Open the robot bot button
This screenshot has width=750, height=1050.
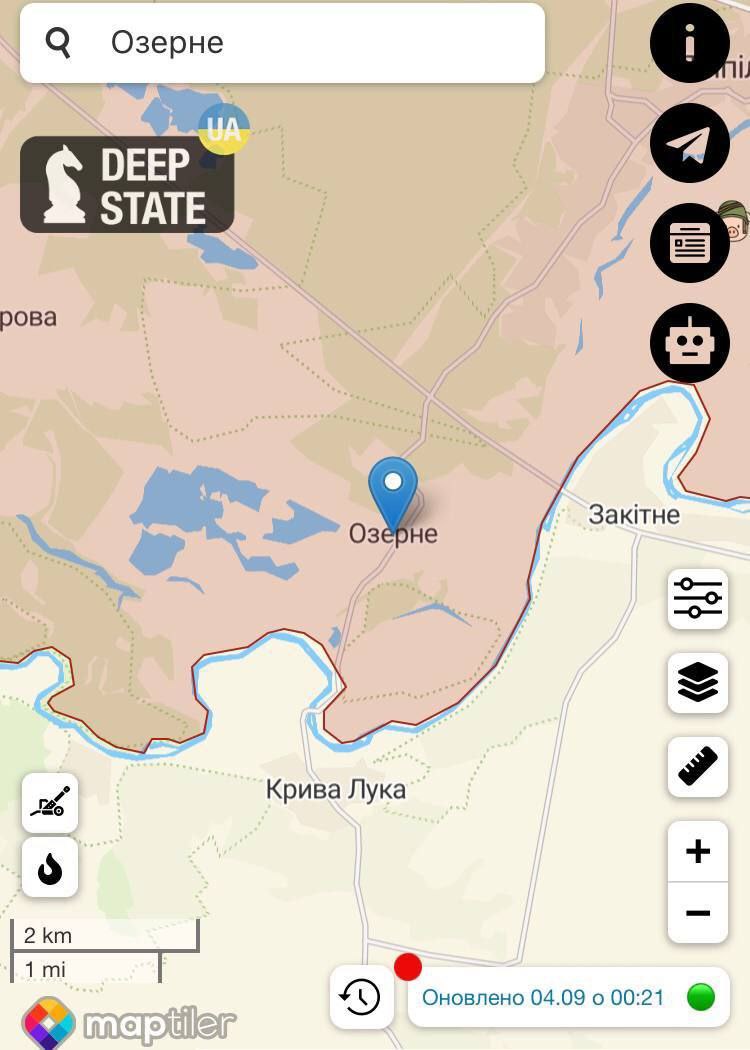[690, 343]
